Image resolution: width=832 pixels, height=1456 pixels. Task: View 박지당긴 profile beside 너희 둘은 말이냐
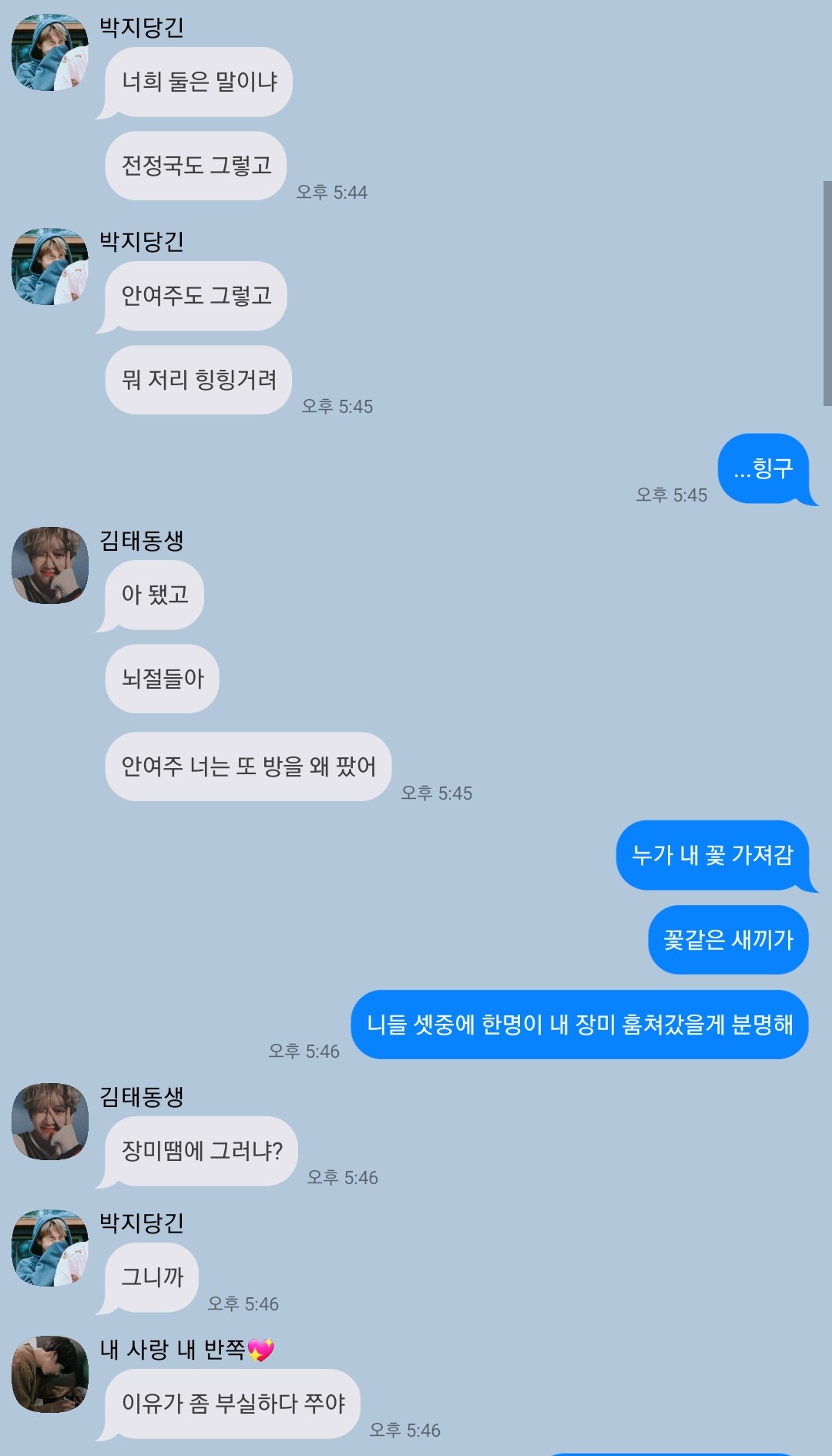50,52
